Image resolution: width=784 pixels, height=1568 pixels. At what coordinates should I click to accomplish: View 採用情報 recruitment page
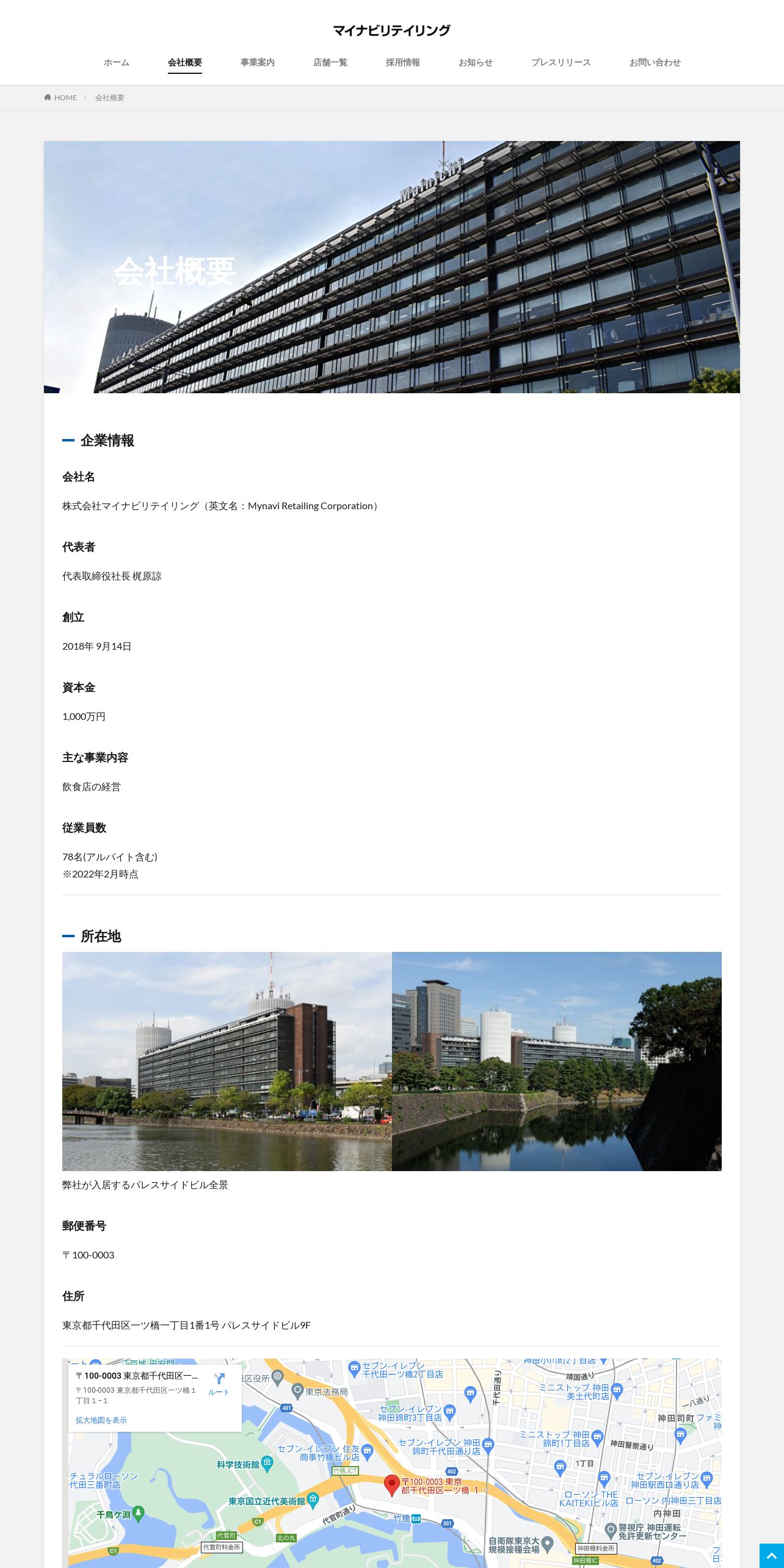[x=402, y=62]
